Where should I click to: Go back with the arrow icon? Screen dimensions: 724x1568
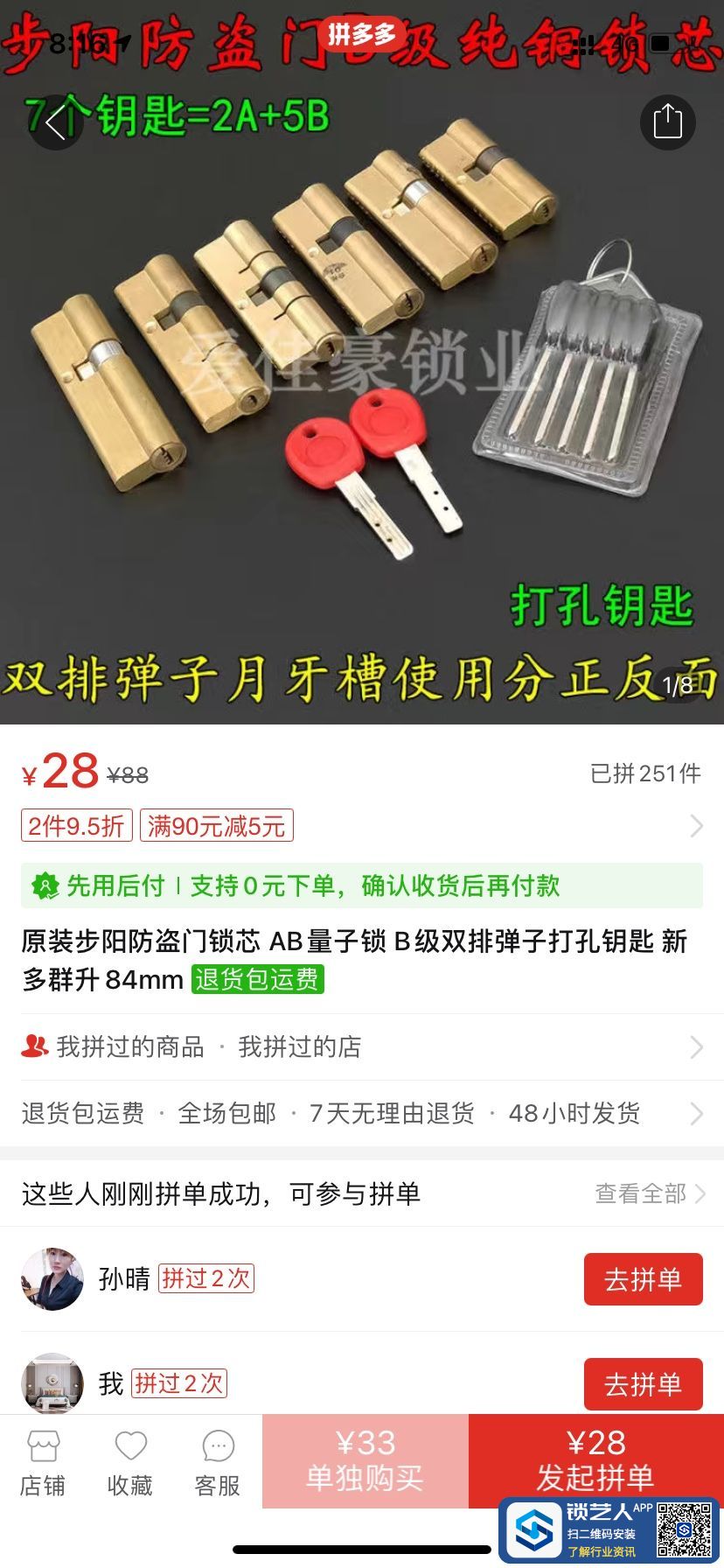pyautogui.click(x=56, y=122)
